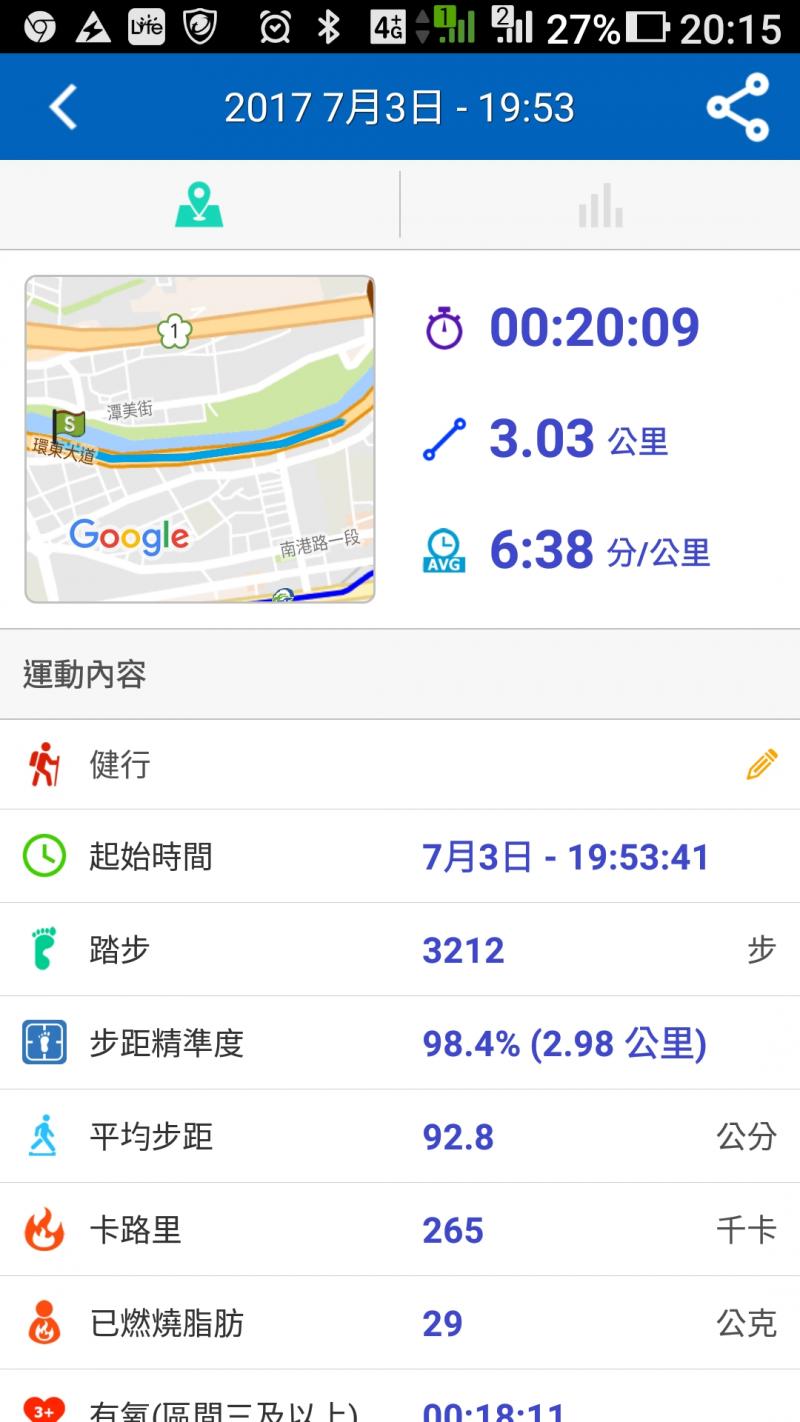Open the route map thumbnail
The width and height of the screenshot is (800, 1422).
pyautogui.click(x=200, y=439)
